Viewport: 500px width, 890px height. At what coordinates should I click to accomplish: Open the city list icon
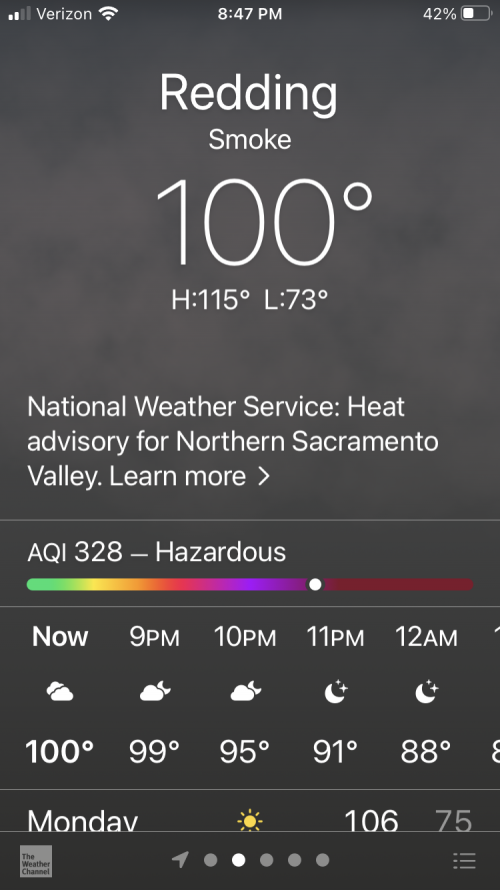[x=464, y=860]
